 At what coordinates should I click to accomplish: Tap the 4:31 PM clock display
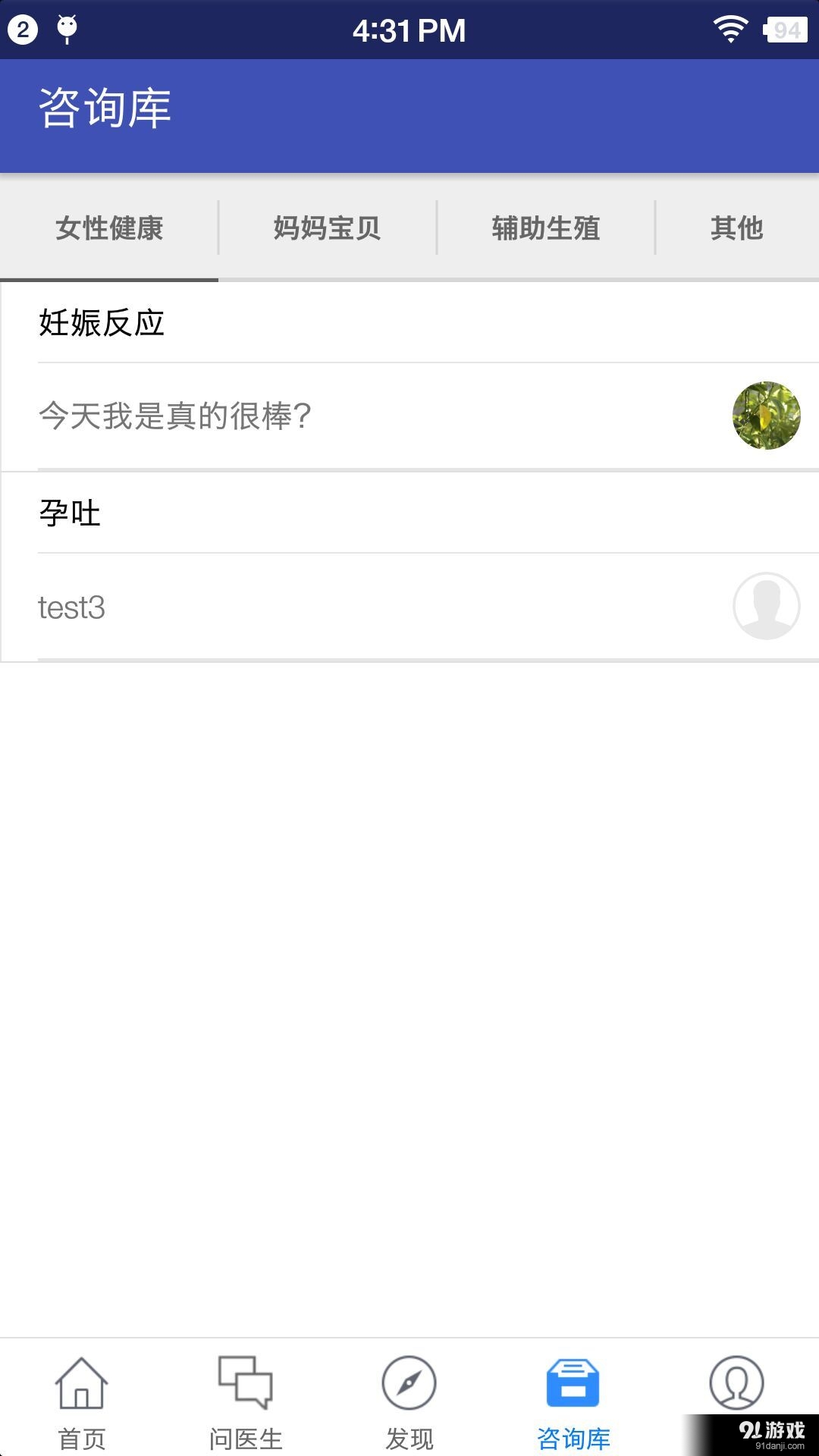409,30
